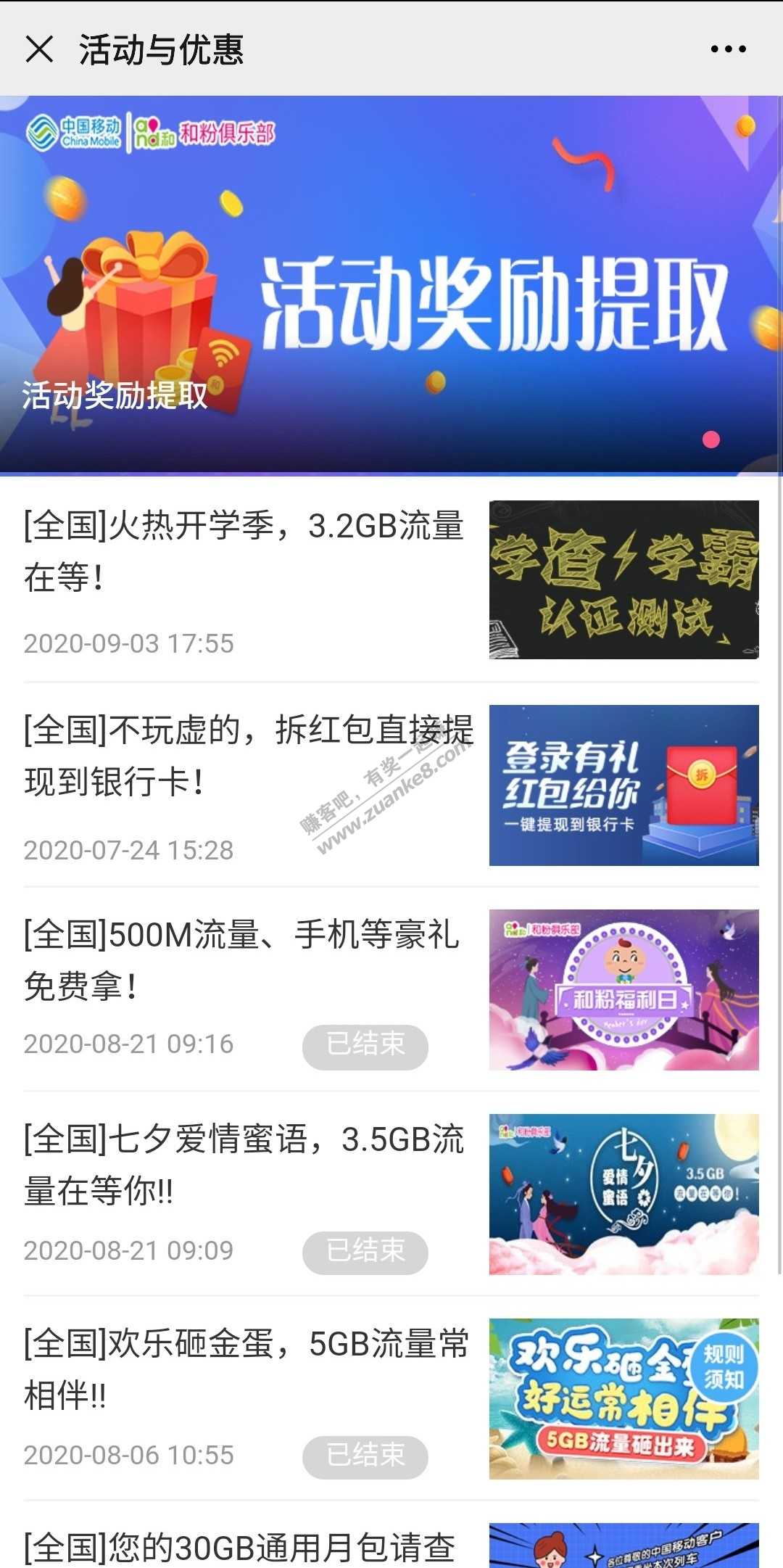The width and height of the screenshot is (783, 1568).
Task: Tap the pink banner page indicator dot
Action: (x=711, y=440)
